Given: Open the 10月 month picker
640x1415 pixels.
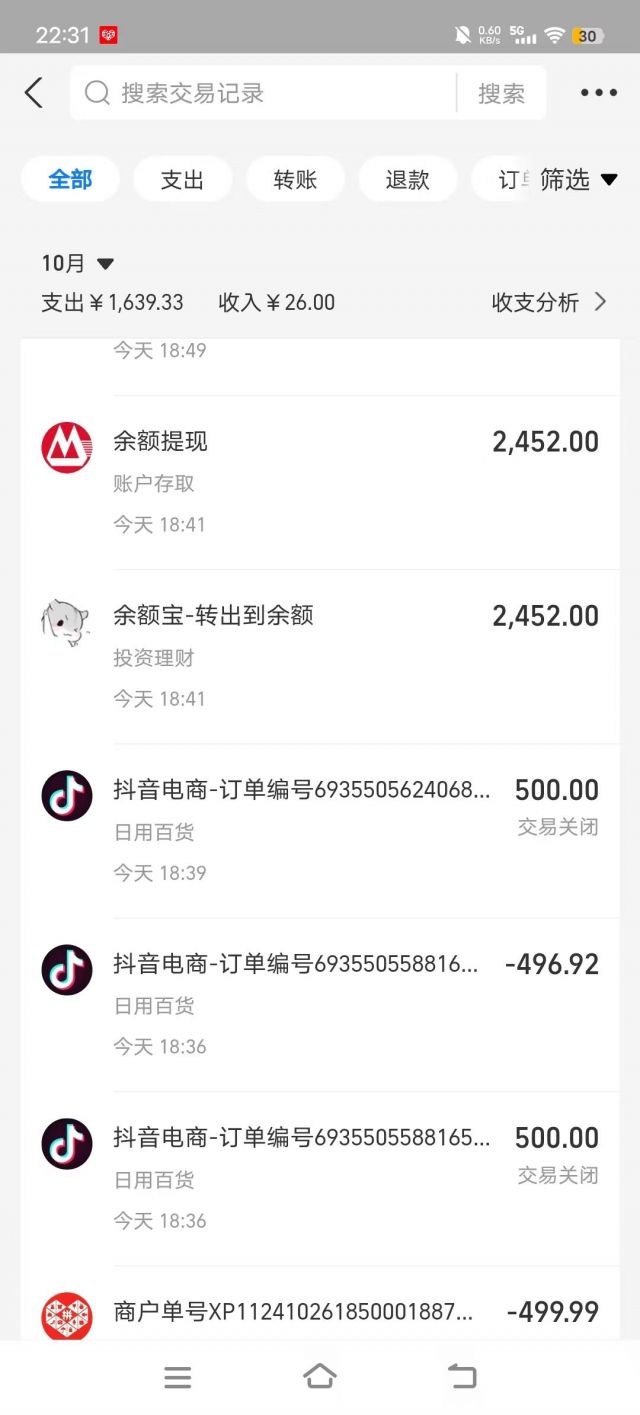Looking at the screenshot, I should [78, 263].
